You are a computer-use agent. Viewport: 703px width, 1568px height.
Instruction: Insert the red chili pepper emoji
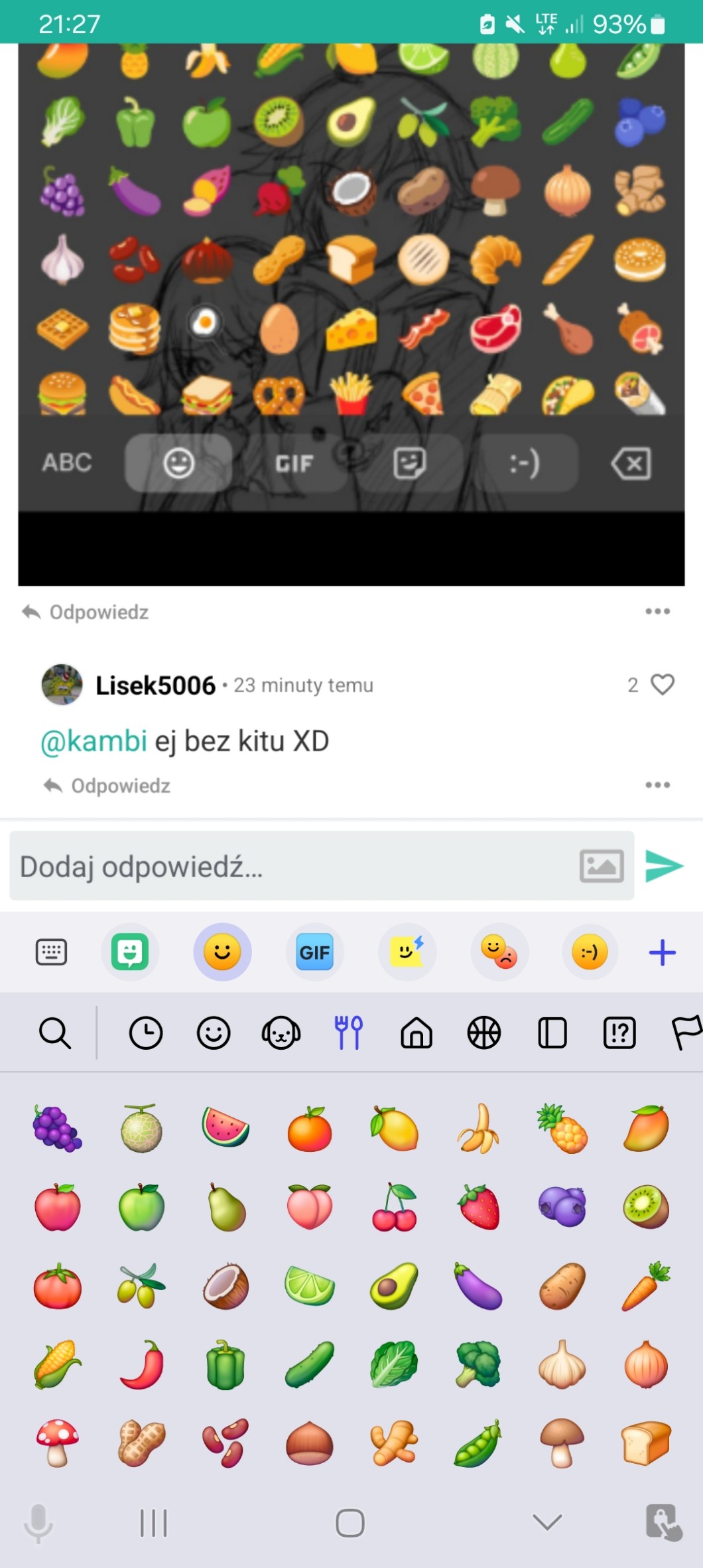(x=142, y=1364)
